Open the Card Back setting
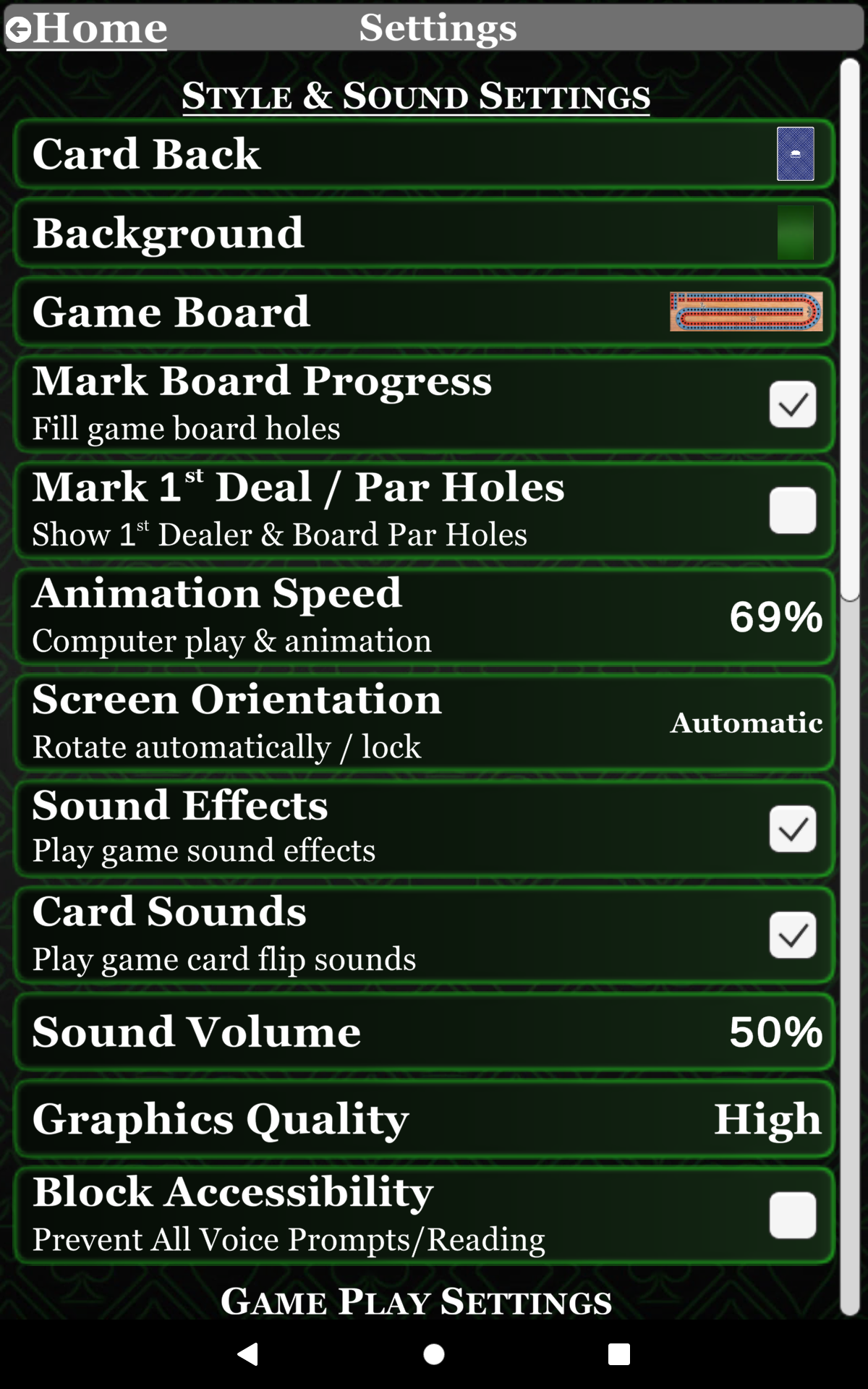 pos(424,154)
